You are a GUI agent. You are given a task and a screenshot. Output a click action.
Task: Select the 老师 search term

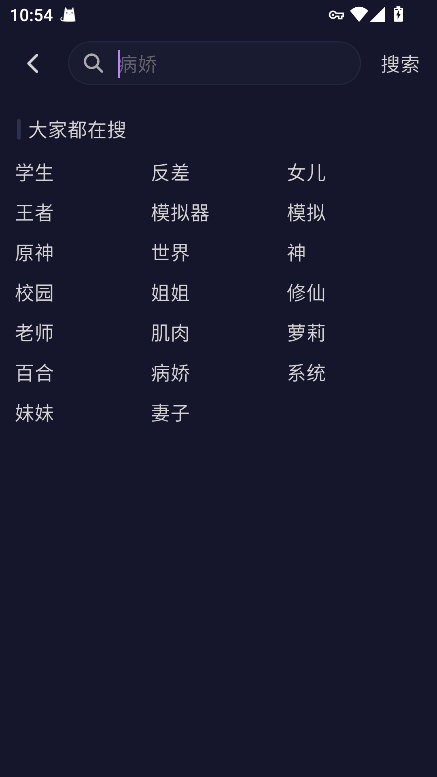pos(34,333)
